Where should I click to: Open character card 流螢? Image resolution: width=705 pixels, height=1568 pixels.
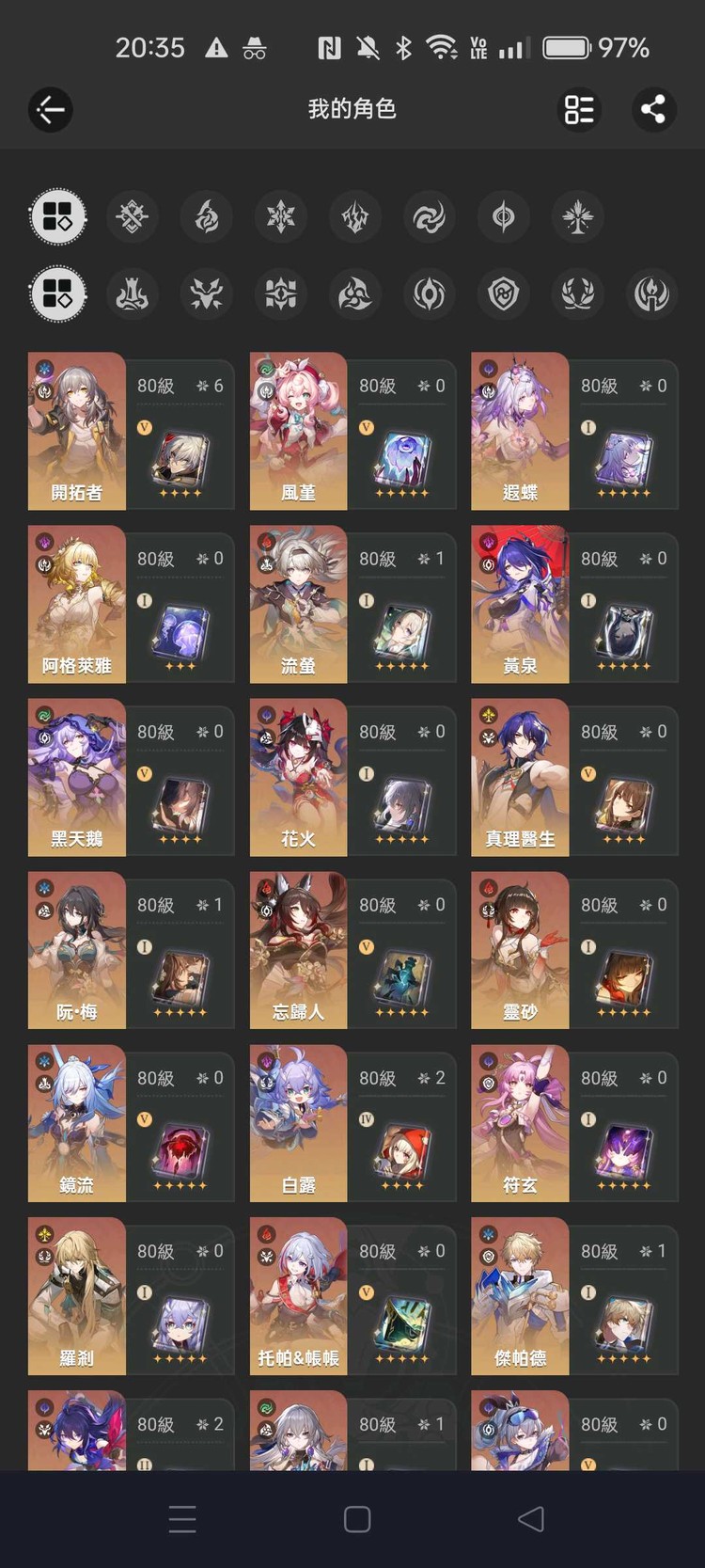[353, 605]
